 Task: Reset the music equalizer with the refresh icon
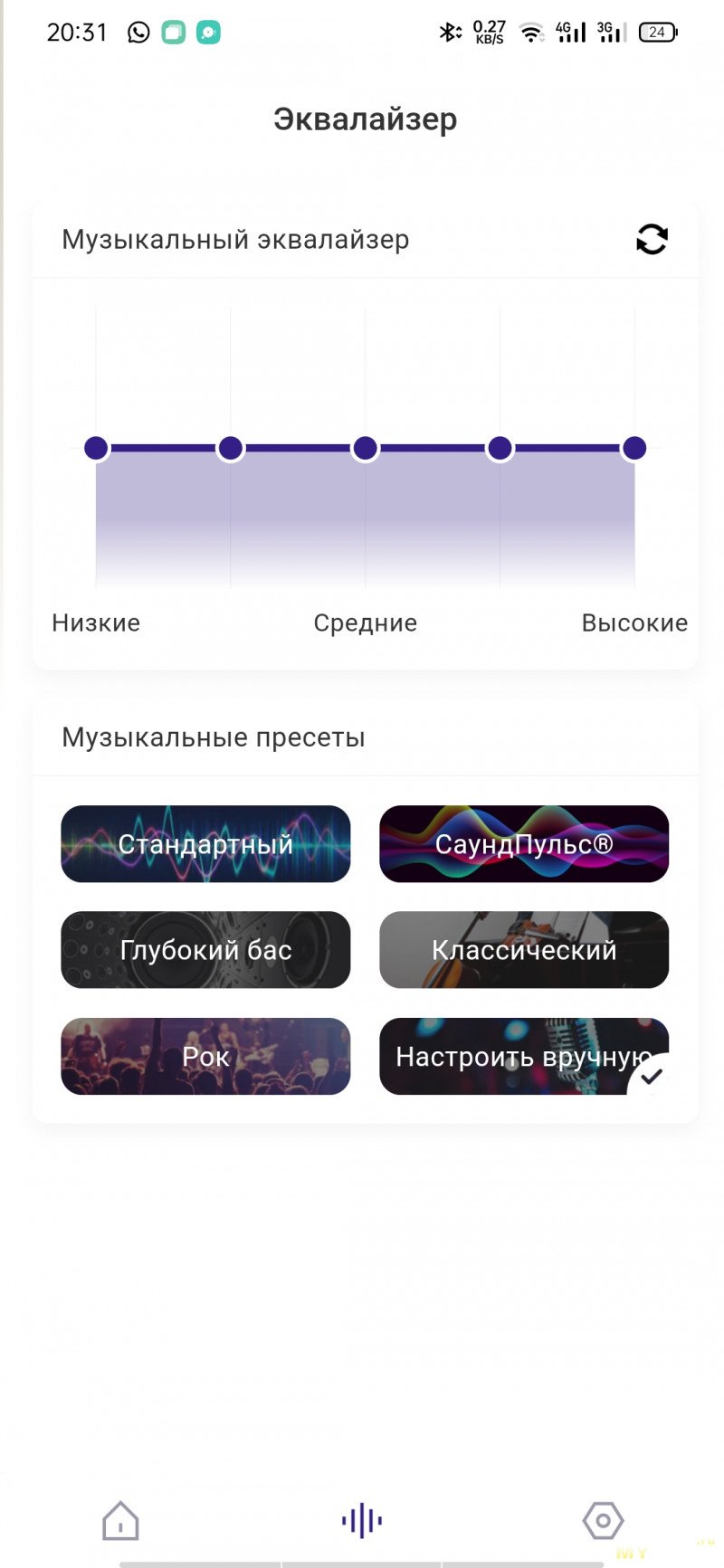coord(652,240)
